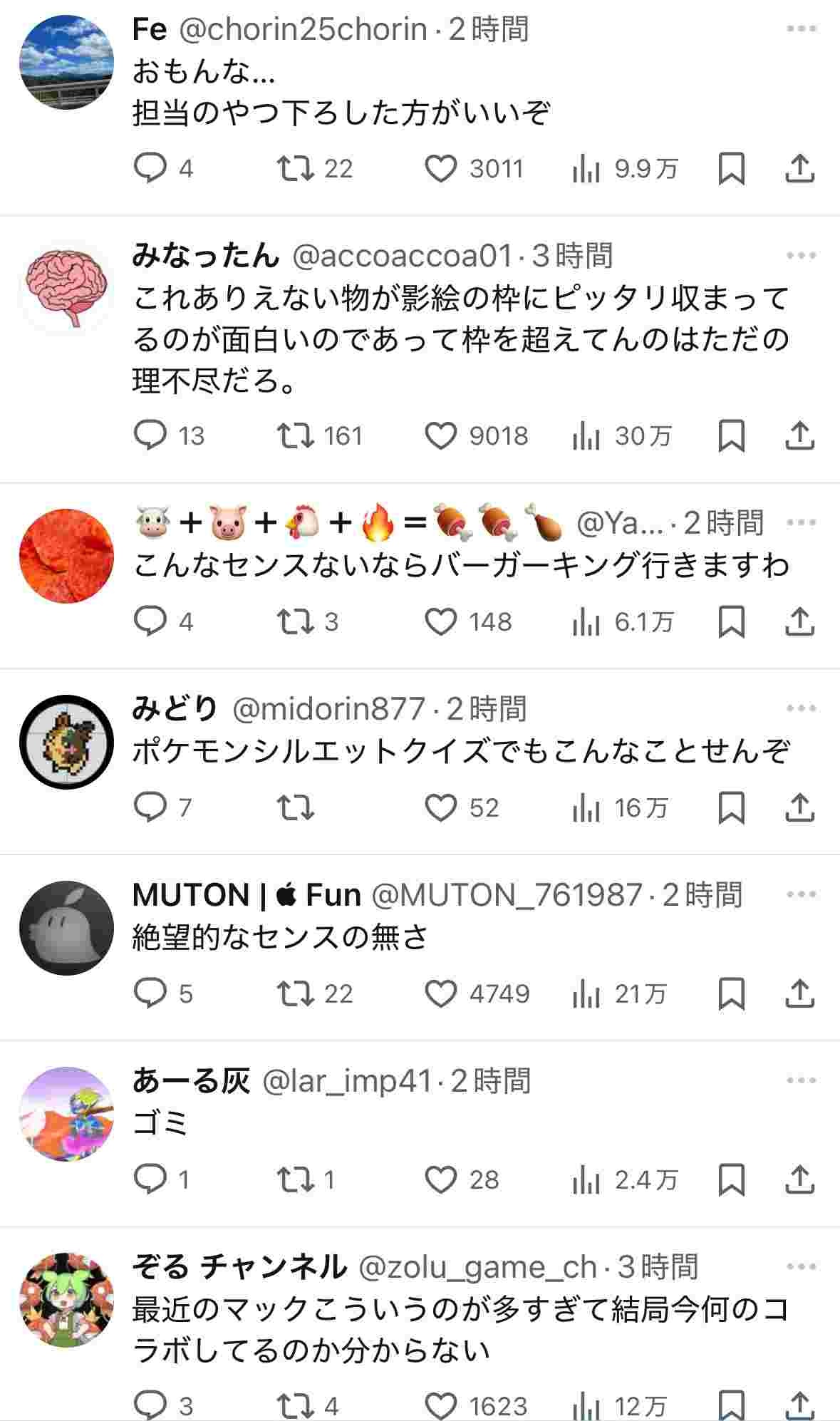Open the more options on あーる灰's reply
Screen dimensions: 840x1421
pyautogui.click(x=801, y=1080)
